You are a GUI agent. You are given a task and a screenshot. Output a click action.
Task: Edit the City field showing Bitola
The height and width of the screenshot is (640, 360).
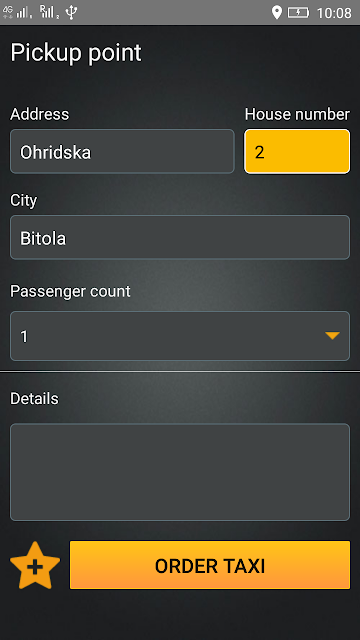click(180, 238)
